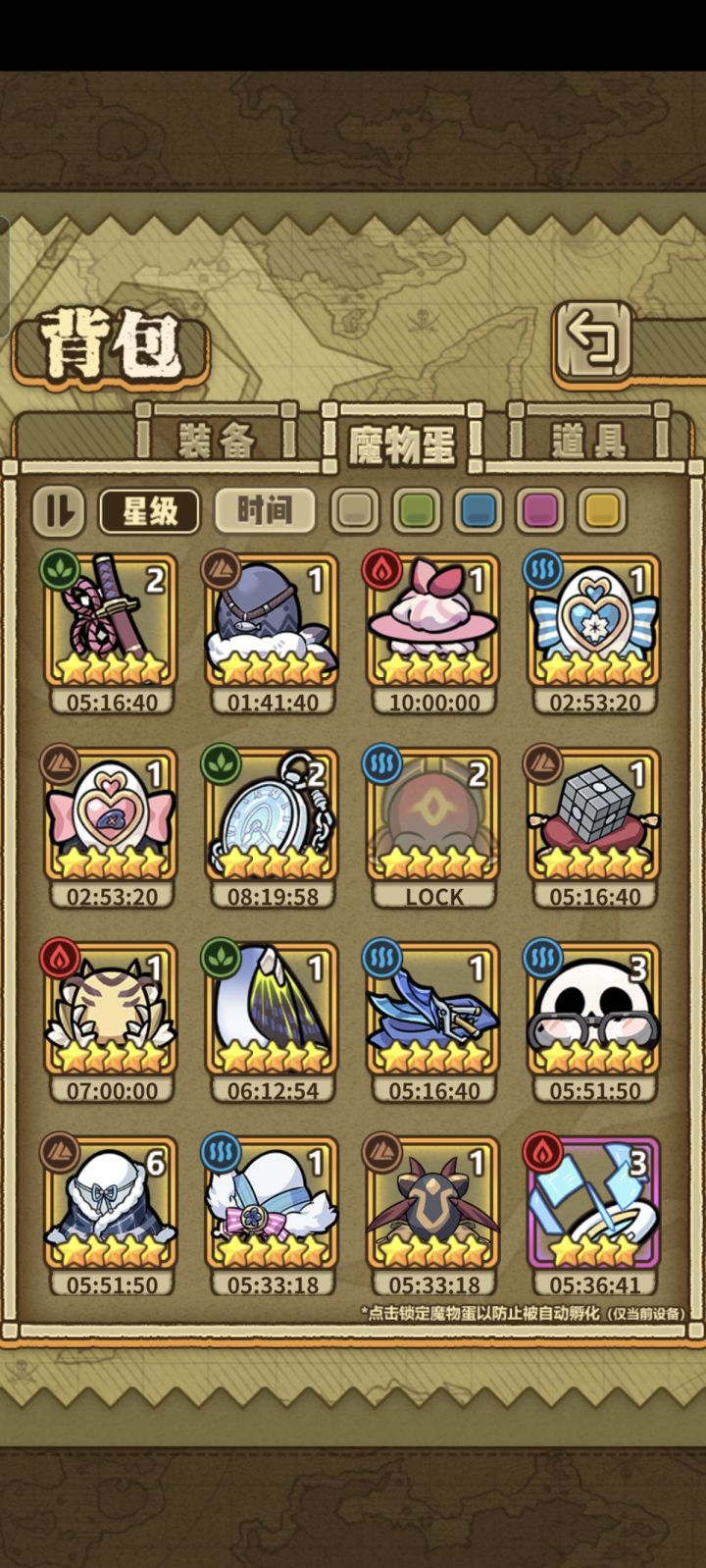Tap the LOCK label under the glowing egg
Image resolution: width=706 pixels, height=1568 pixels.
432,896
